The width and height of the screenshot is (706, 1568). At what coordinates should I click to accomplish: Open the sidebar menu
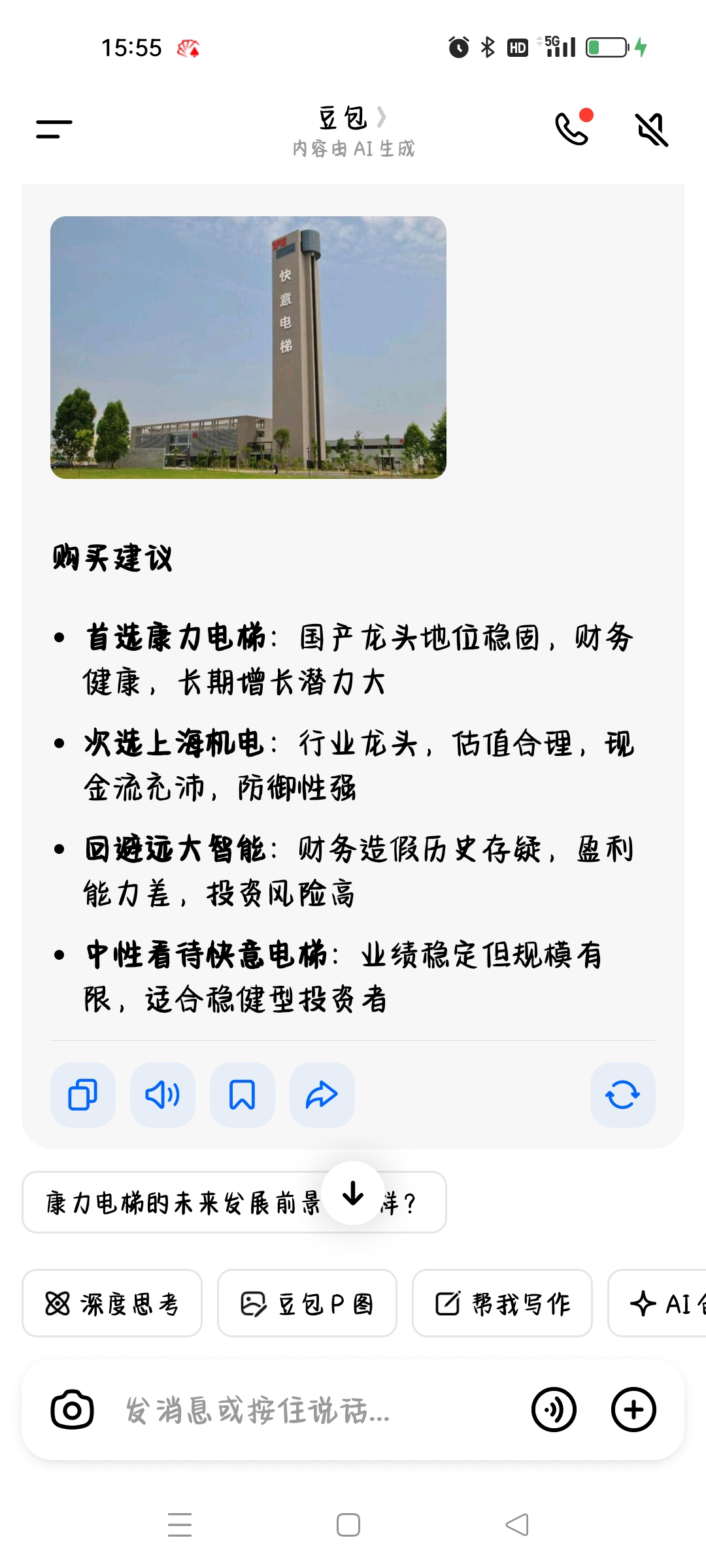pos(54,129)
